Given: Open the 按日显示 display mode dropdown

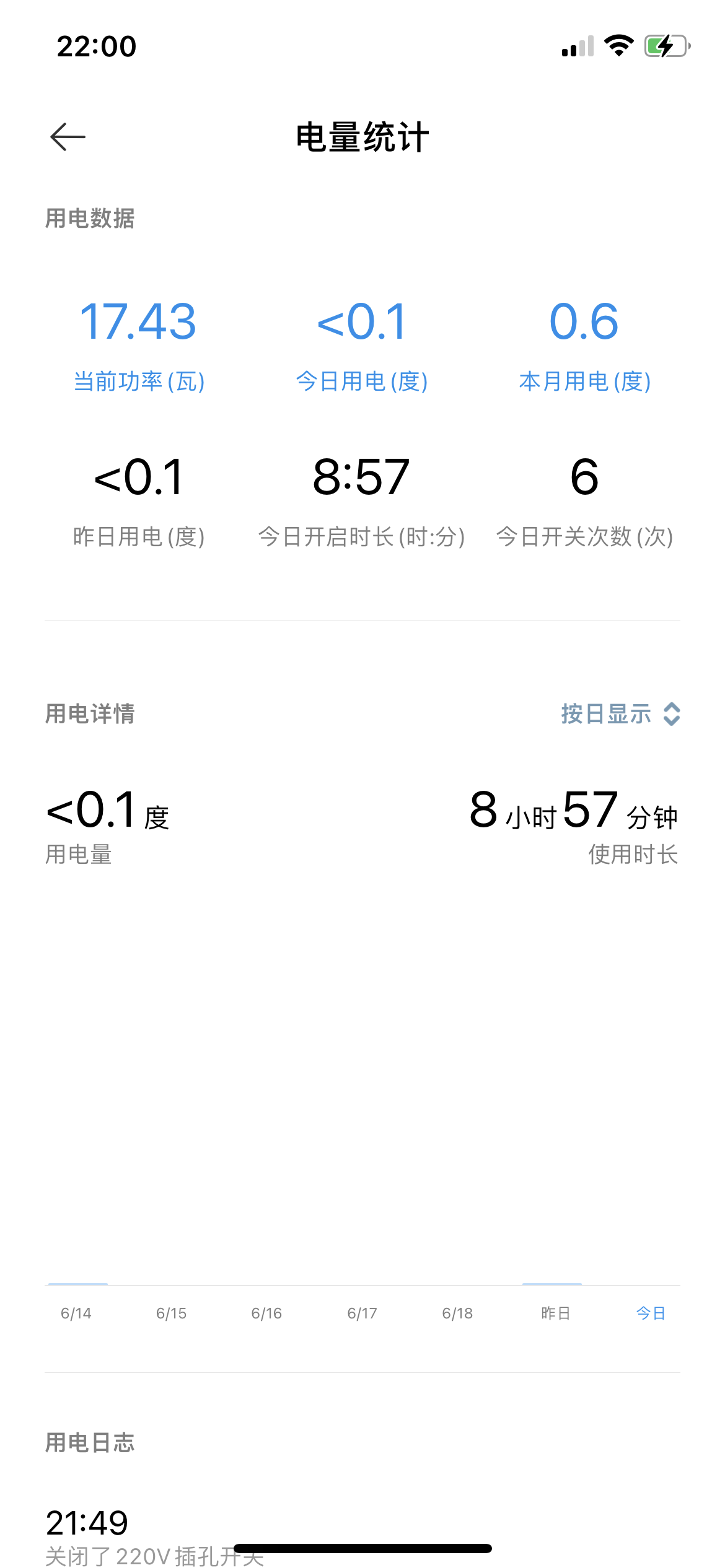Looking at the screenshot, I should point(620,714).
